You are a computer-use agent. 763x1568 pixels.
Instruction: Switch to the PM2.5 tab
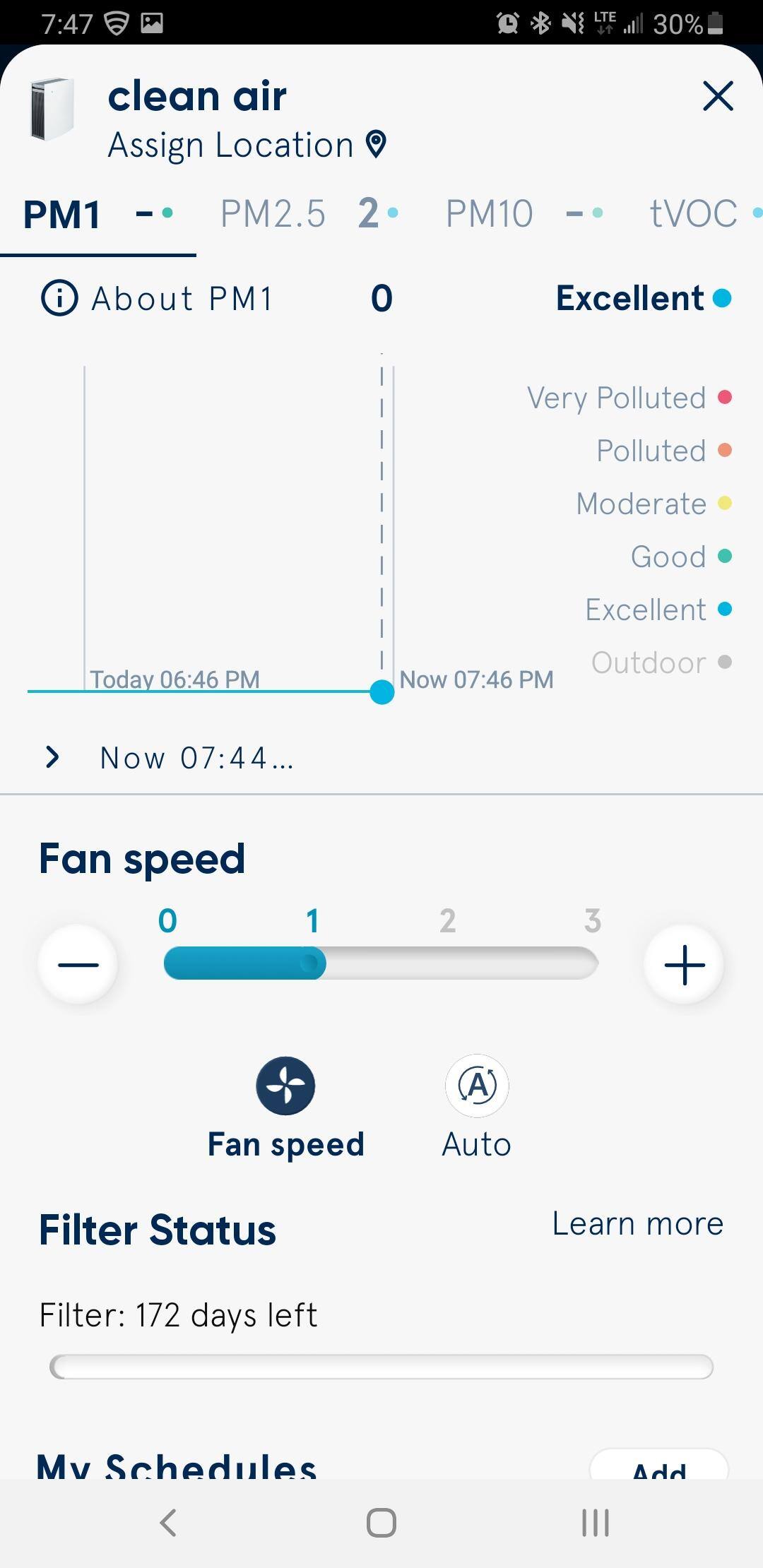pos(308,213)
